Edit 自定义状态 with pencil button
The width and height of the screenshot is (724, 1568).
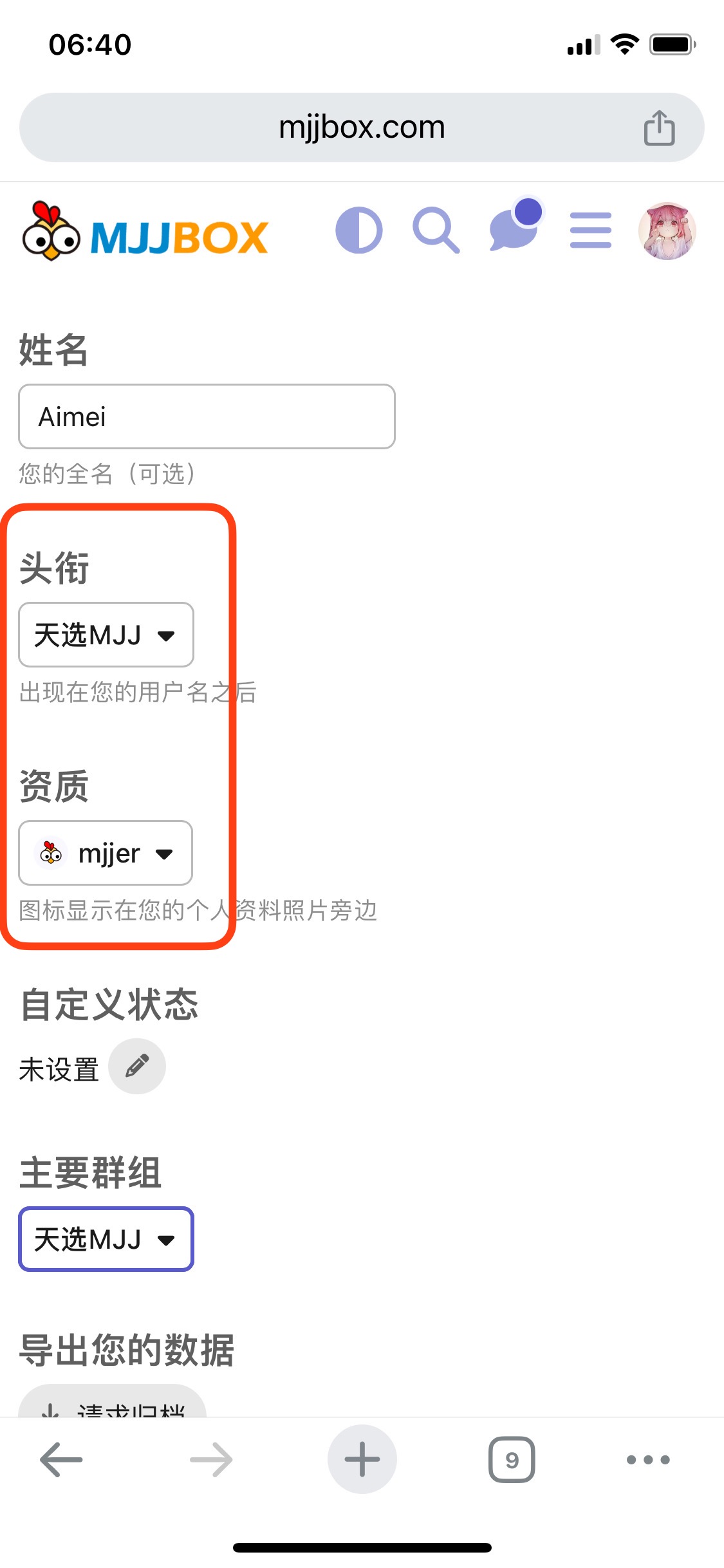[137, 1066]
